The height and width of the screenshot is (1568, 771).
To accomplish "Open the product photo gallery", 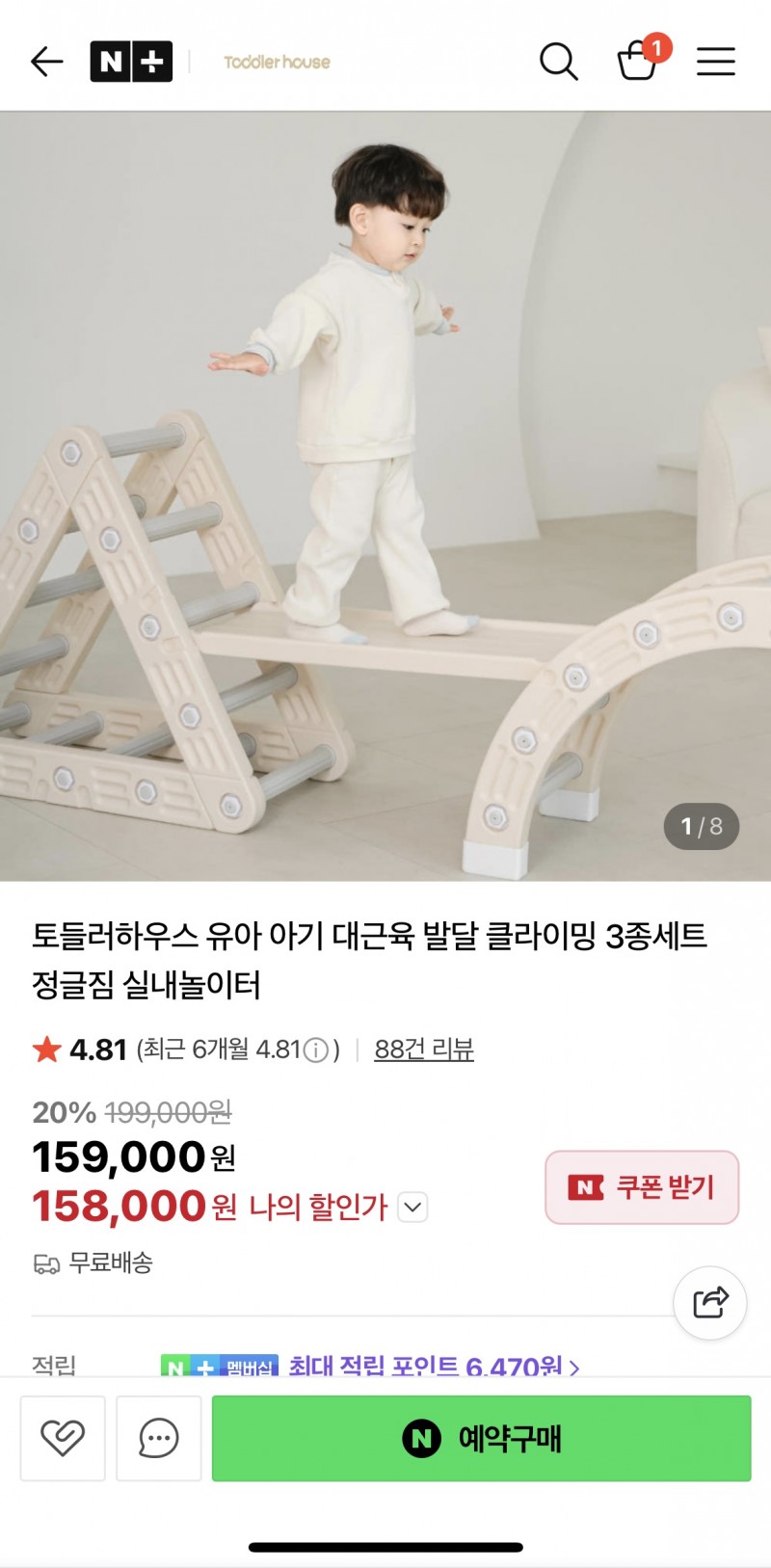I will [x=385, y=496].
